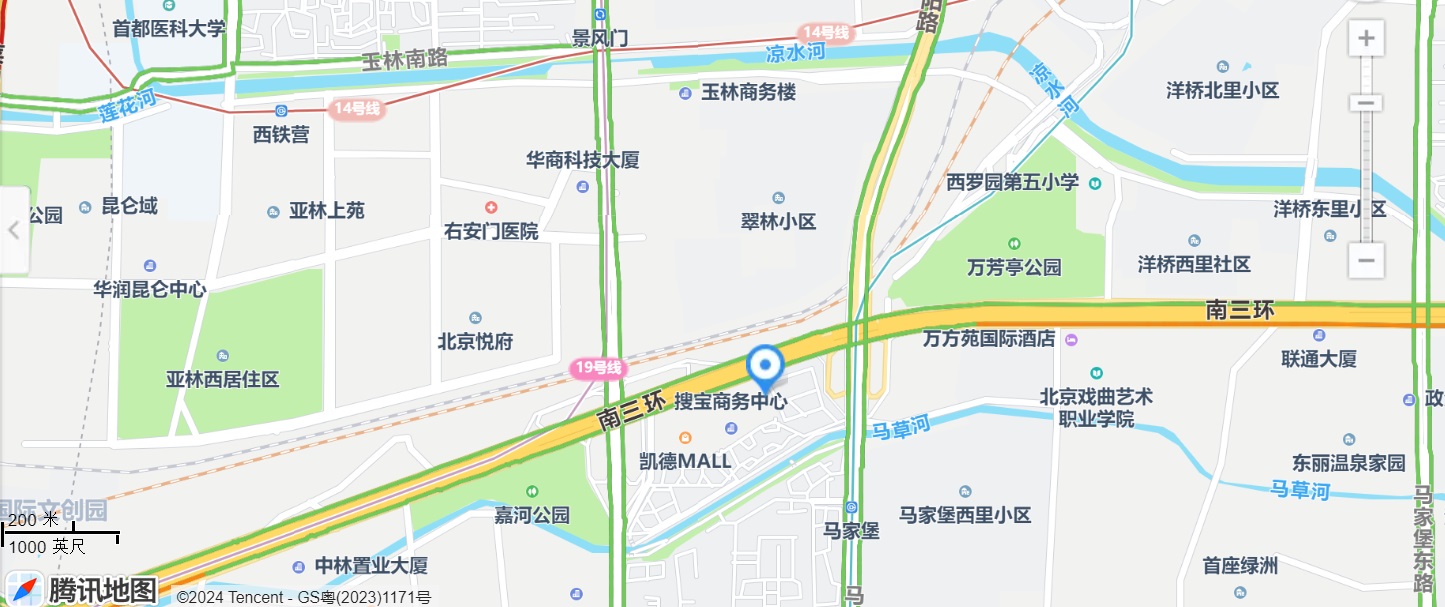Tap the 马家堡 subway station
The width and height of the screenshot is (1445, 607).
851,508
